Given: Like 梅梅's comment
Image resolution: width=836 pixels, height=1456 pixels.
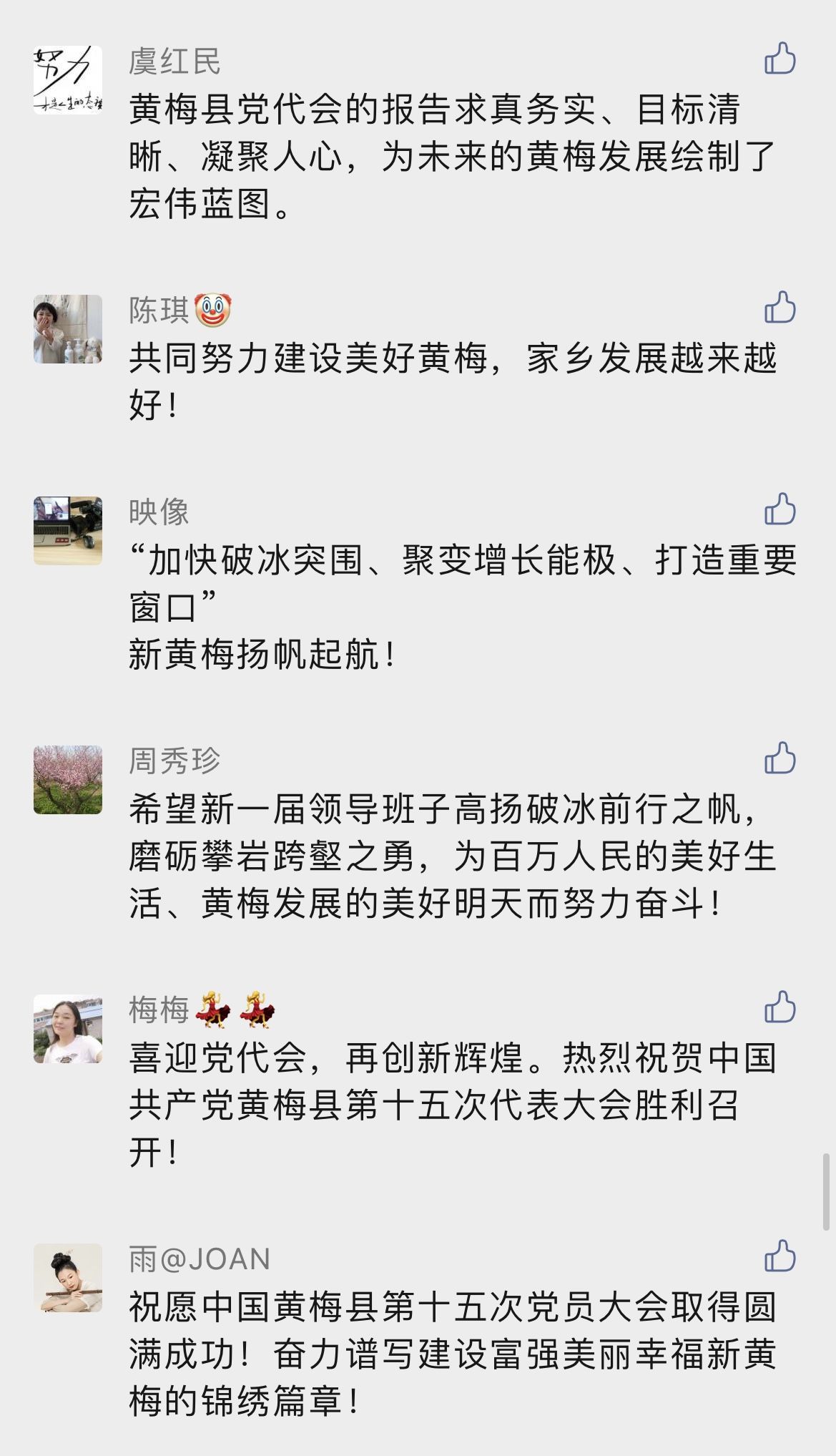Looking at the screenshot, I should pyautogui.click(x=780, y=1007).
